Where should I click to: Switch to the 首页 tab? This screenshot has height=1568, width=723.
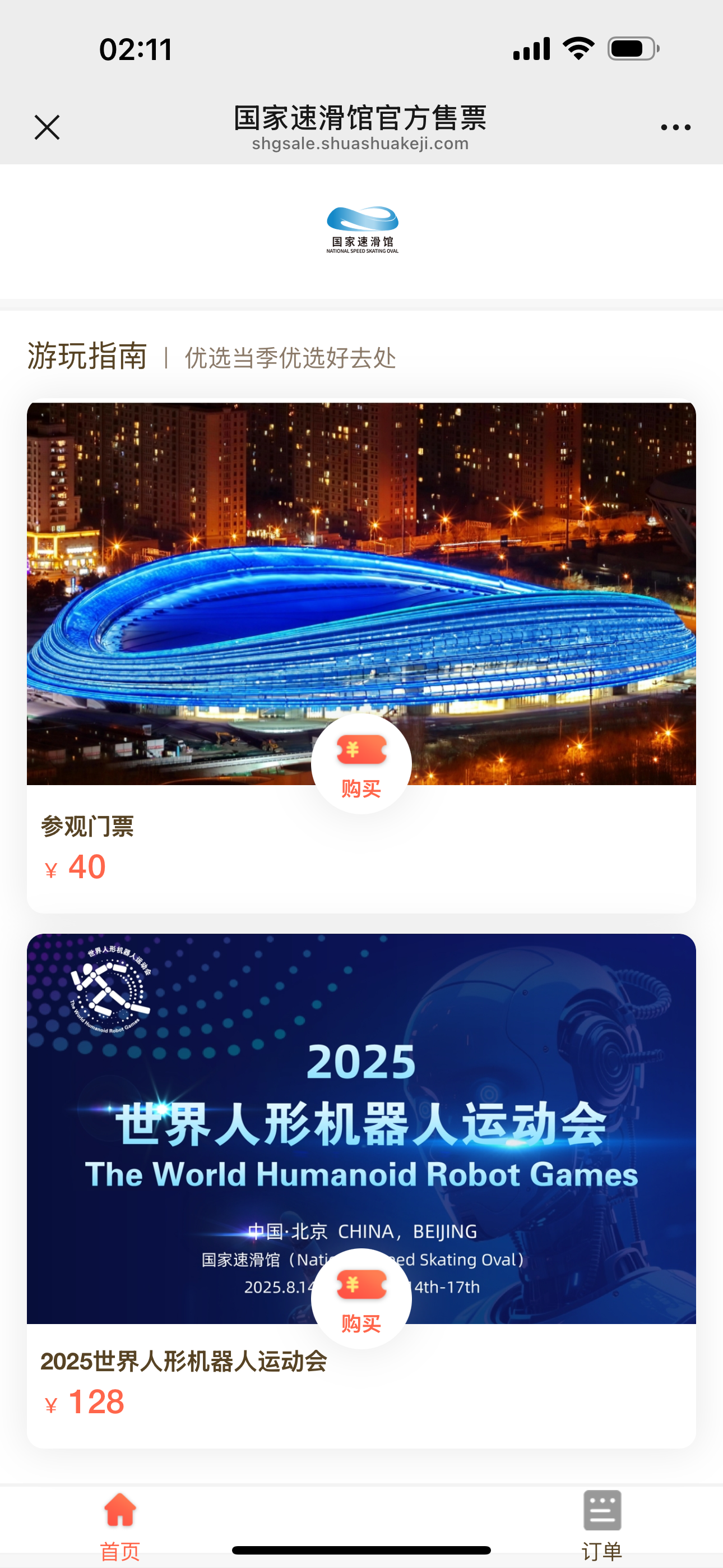[x=120, y=1525]
